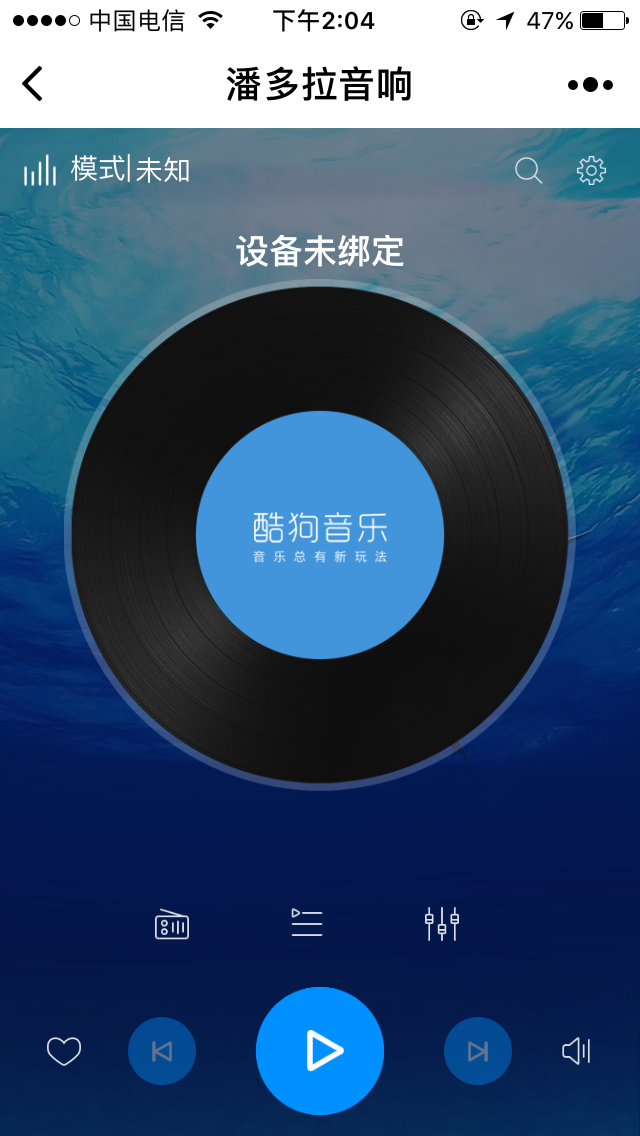This screenshot has height=1136, width=640.
Task: Go back using the arrow icon
Action: pos(32,84)
